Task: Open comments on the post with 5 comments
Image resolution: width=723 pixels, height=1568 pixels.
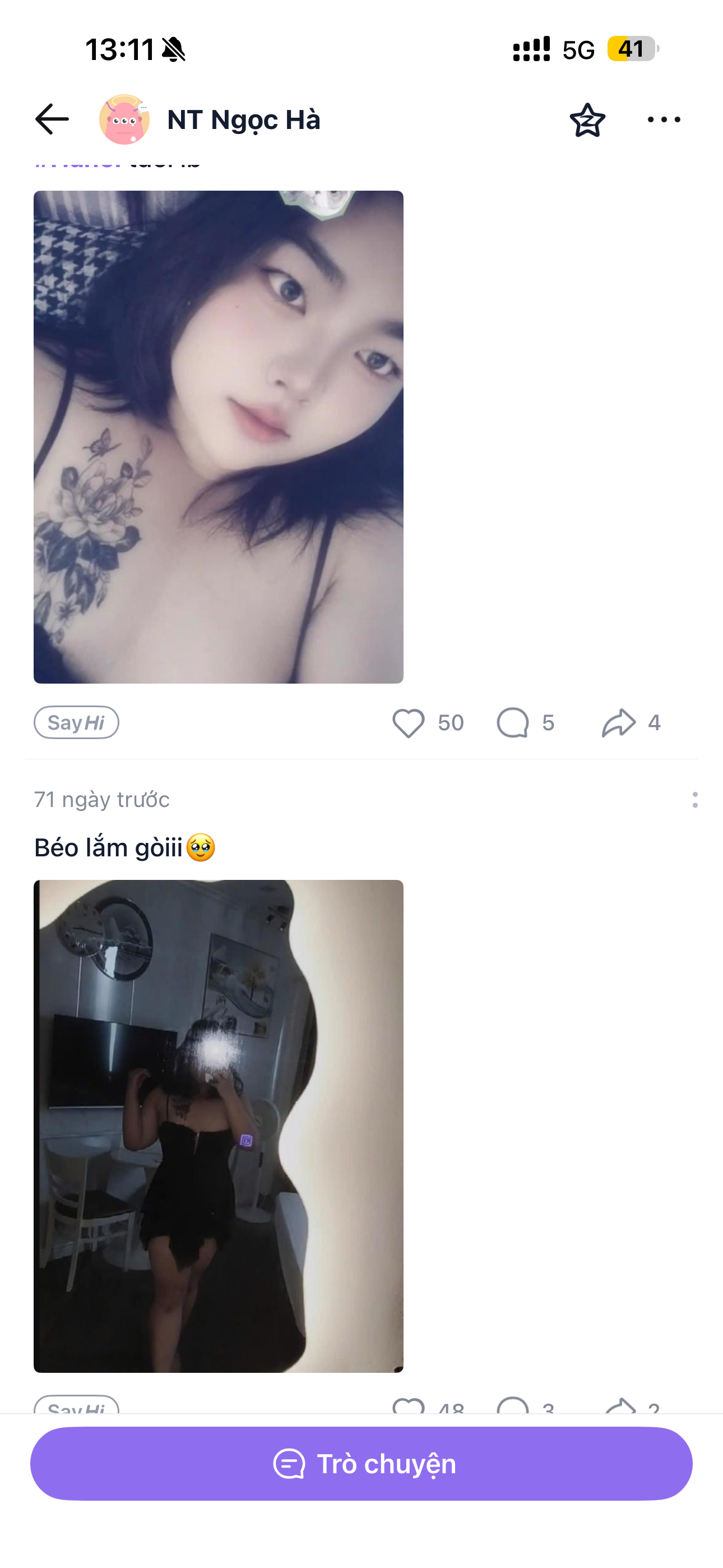Action: [512, 722]
